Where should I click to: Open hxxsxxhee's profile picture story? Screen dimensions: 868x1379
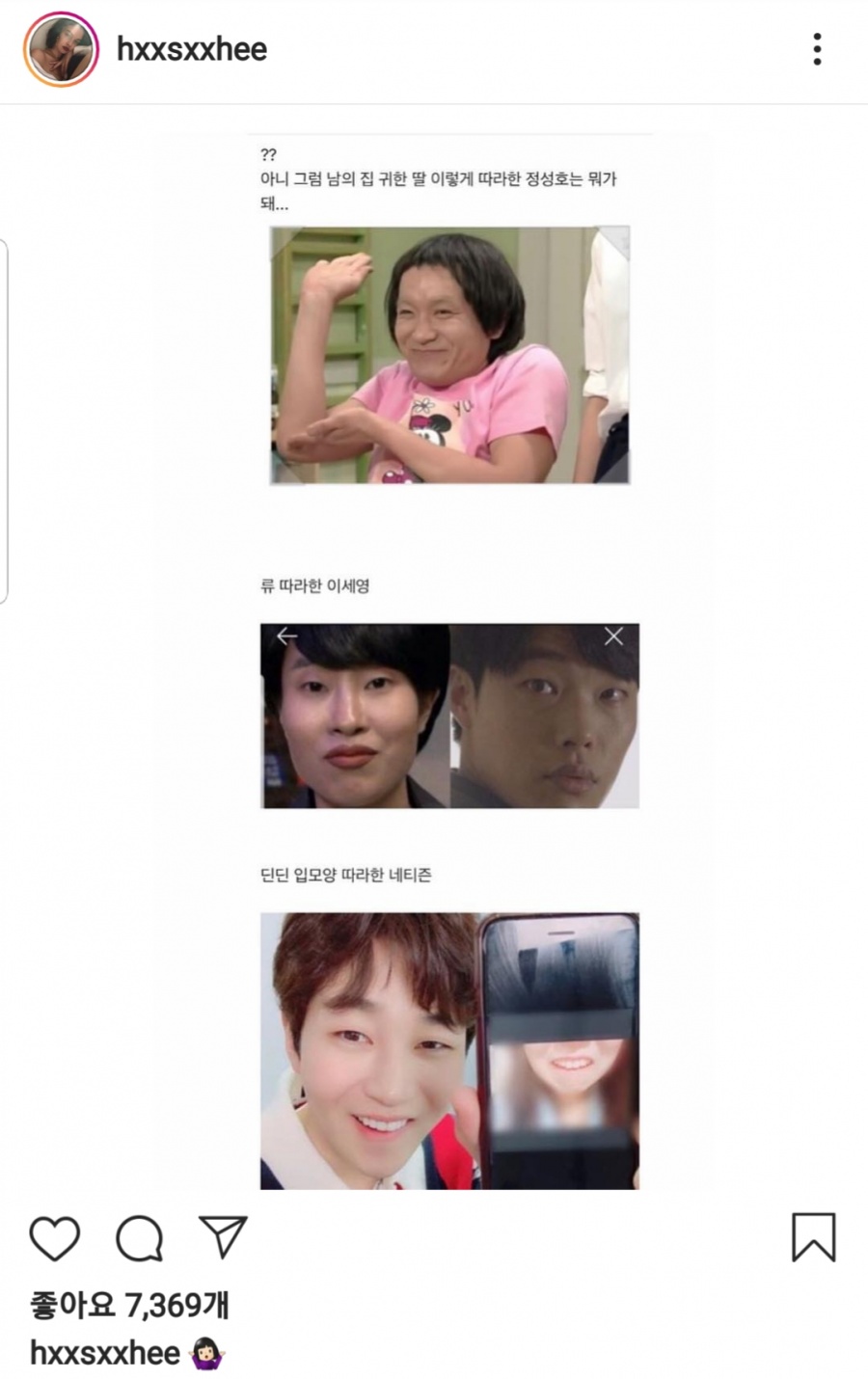61,50
